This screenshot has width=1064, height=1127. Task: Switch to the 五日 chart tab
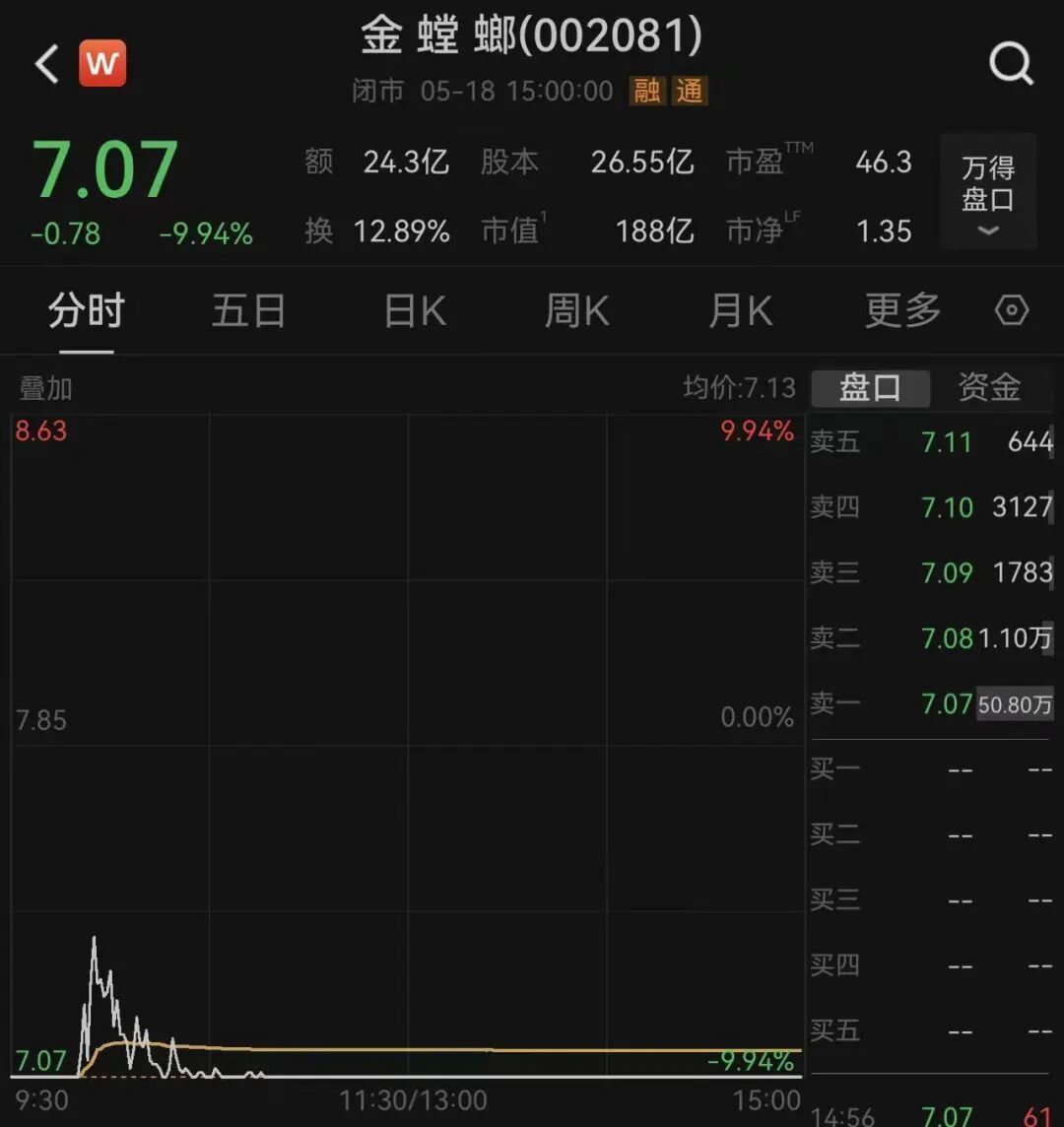click(248, 310)
